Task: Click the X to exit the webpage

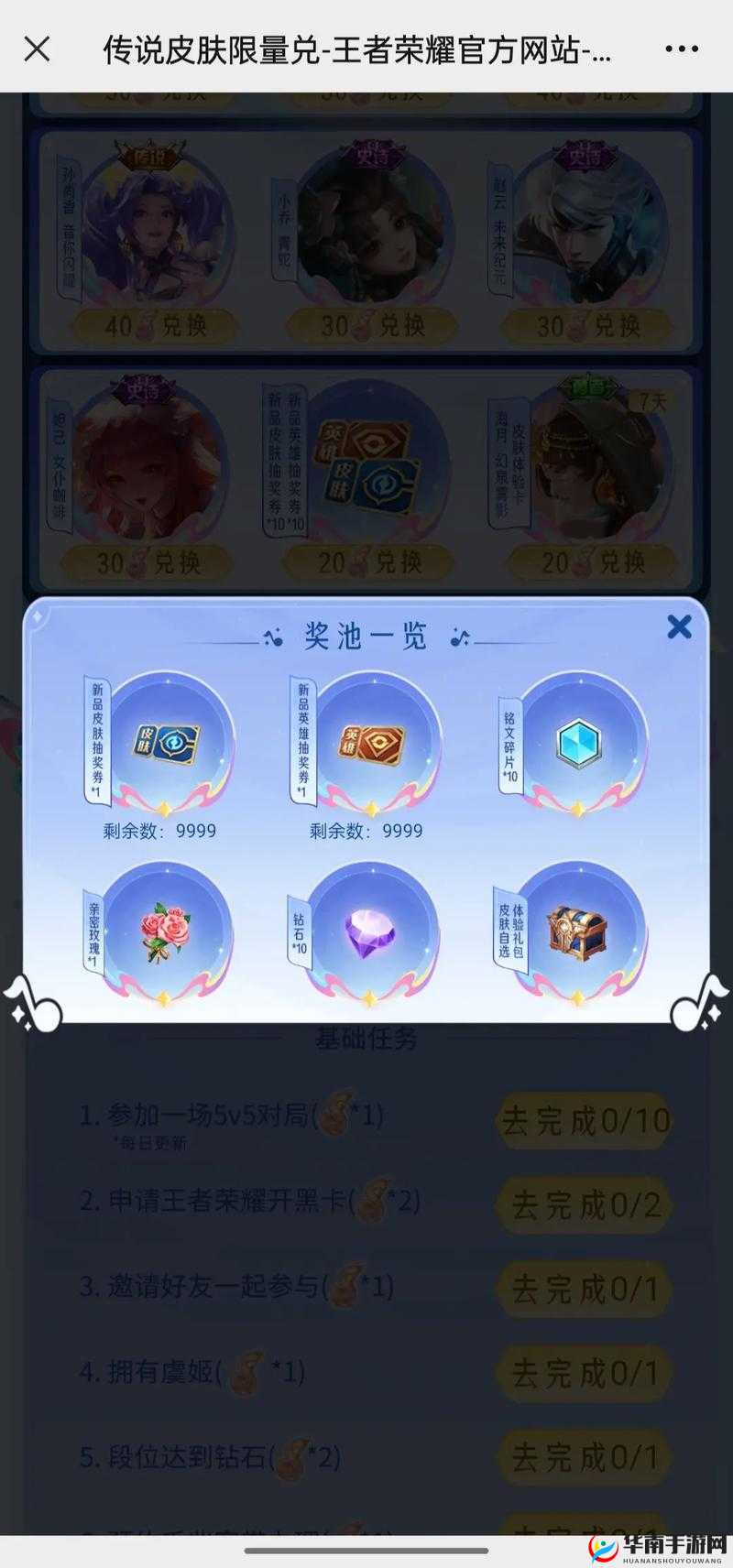Action: pyautogui.click(x=37, y=50)
